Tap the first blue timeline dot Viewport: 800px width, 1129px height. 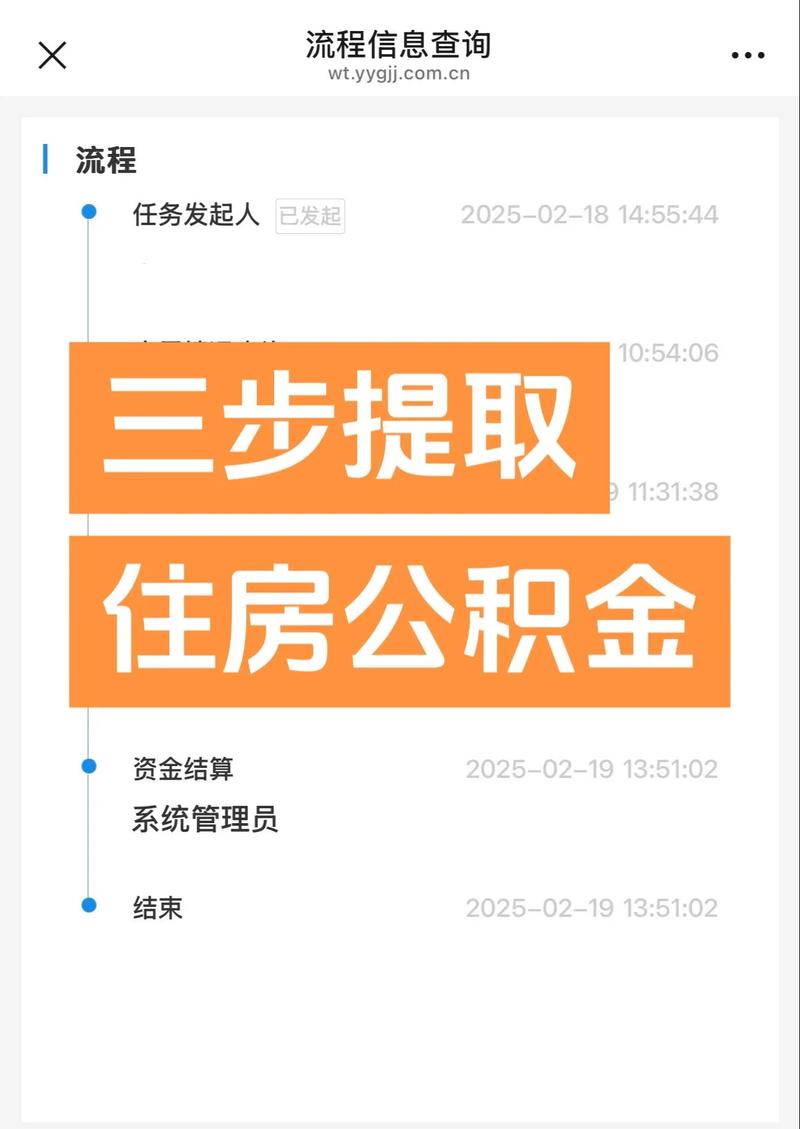click(91, 210)
